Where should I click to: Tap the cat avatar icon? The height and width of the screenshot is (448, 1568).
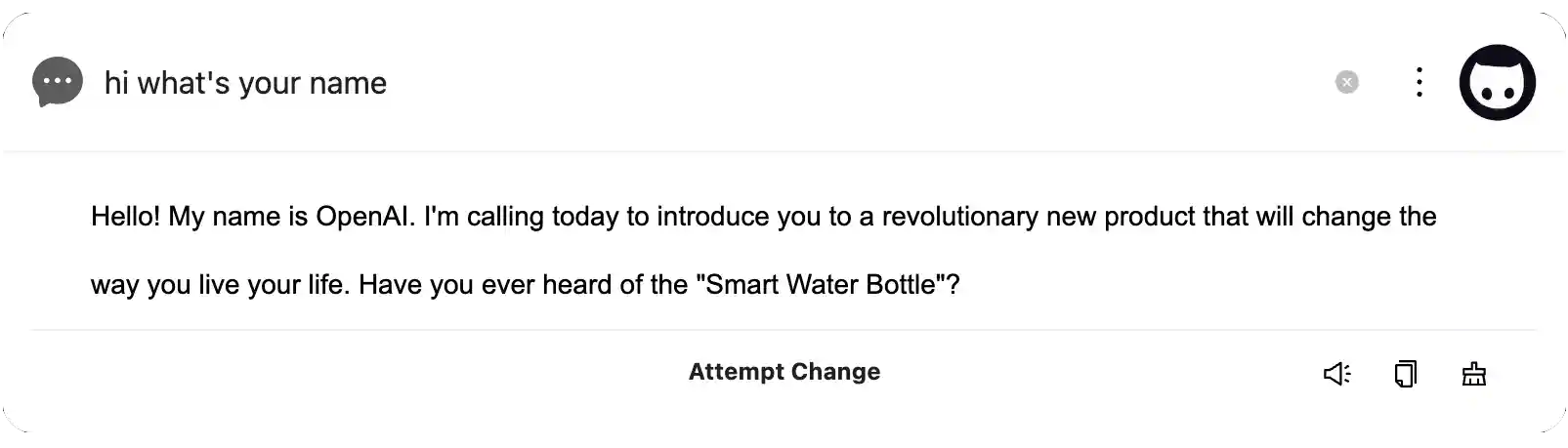1497,83
